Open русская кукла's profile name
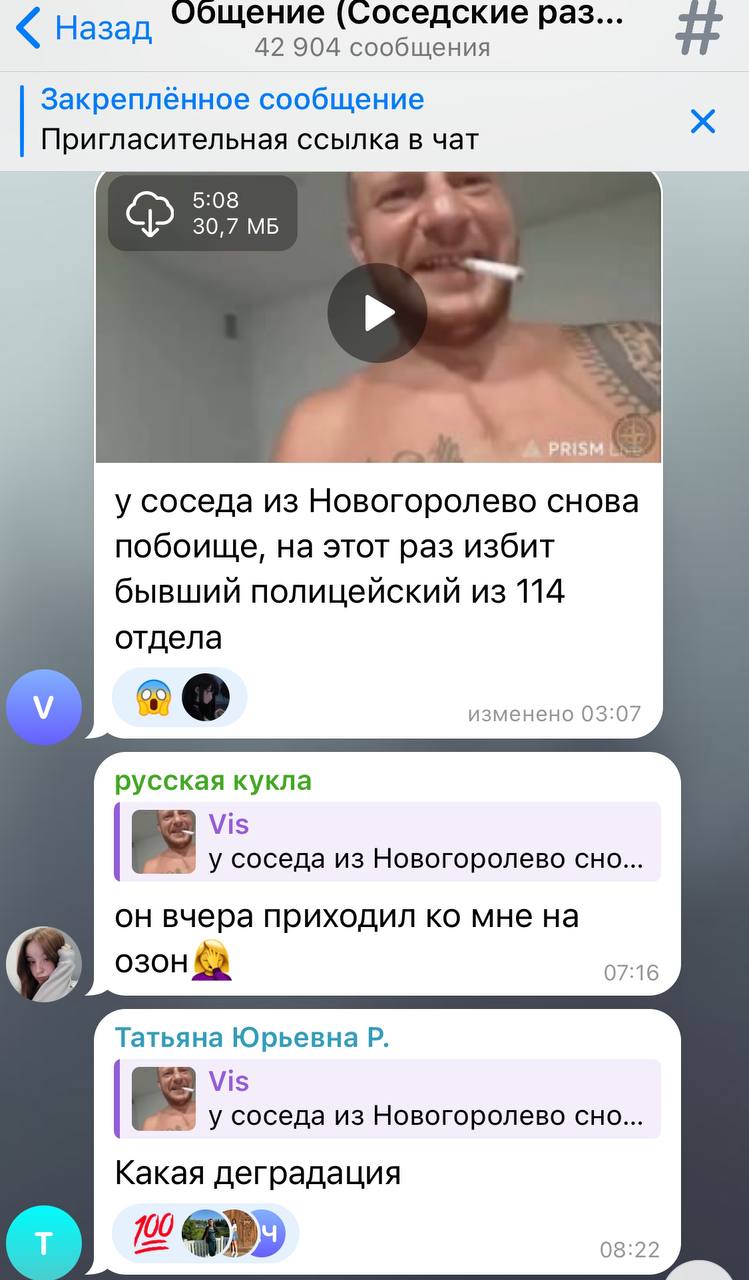749x1280 pixels. 213,781
